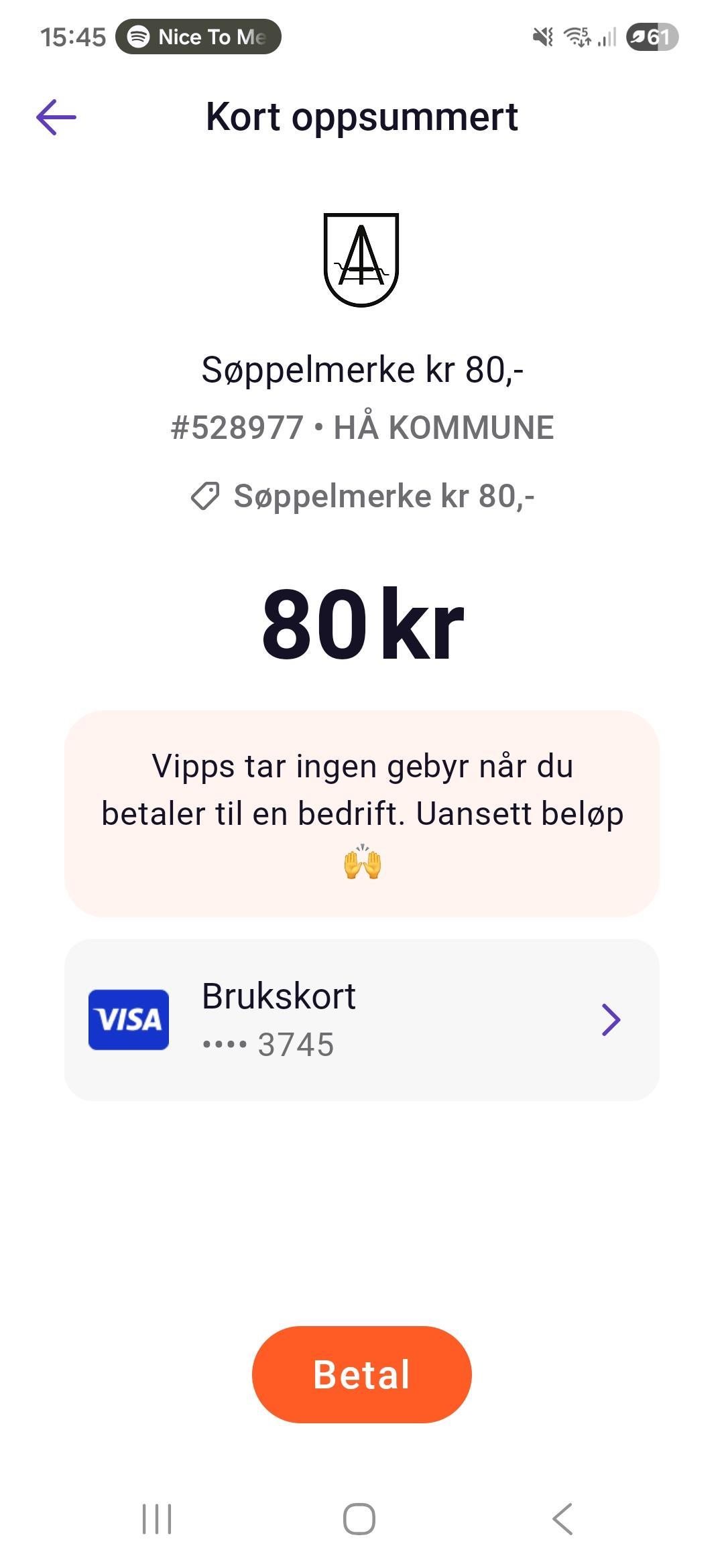Confirm payment with the Betal button
The width and height of the screenshot is (724, 1568).
point(361,1374)
